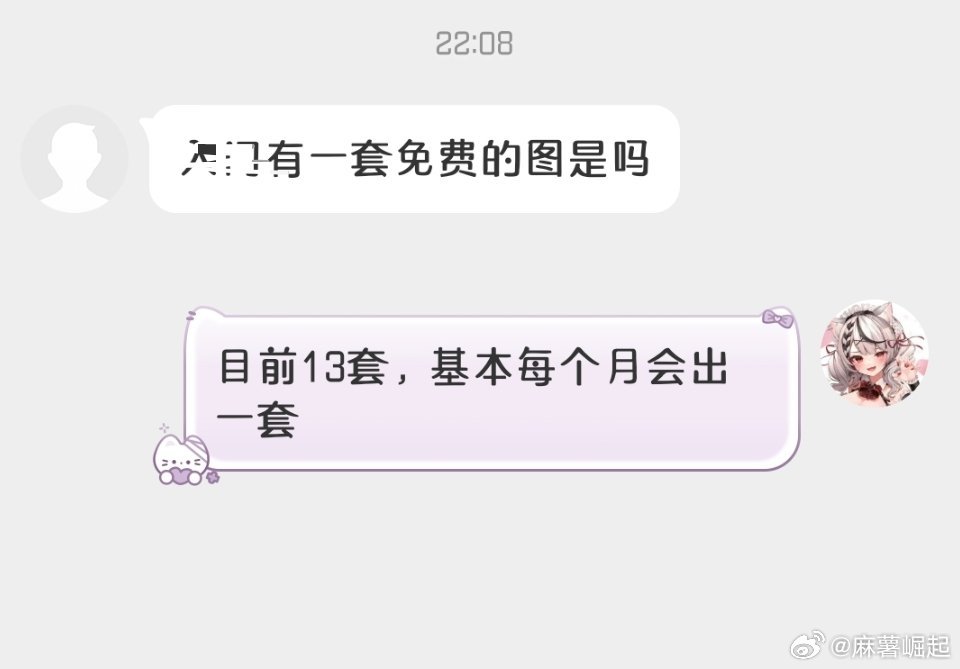Screen dimensions: 960x669
Task: Open the anime cat-girl avatar's profile
Action: (875, 354)
